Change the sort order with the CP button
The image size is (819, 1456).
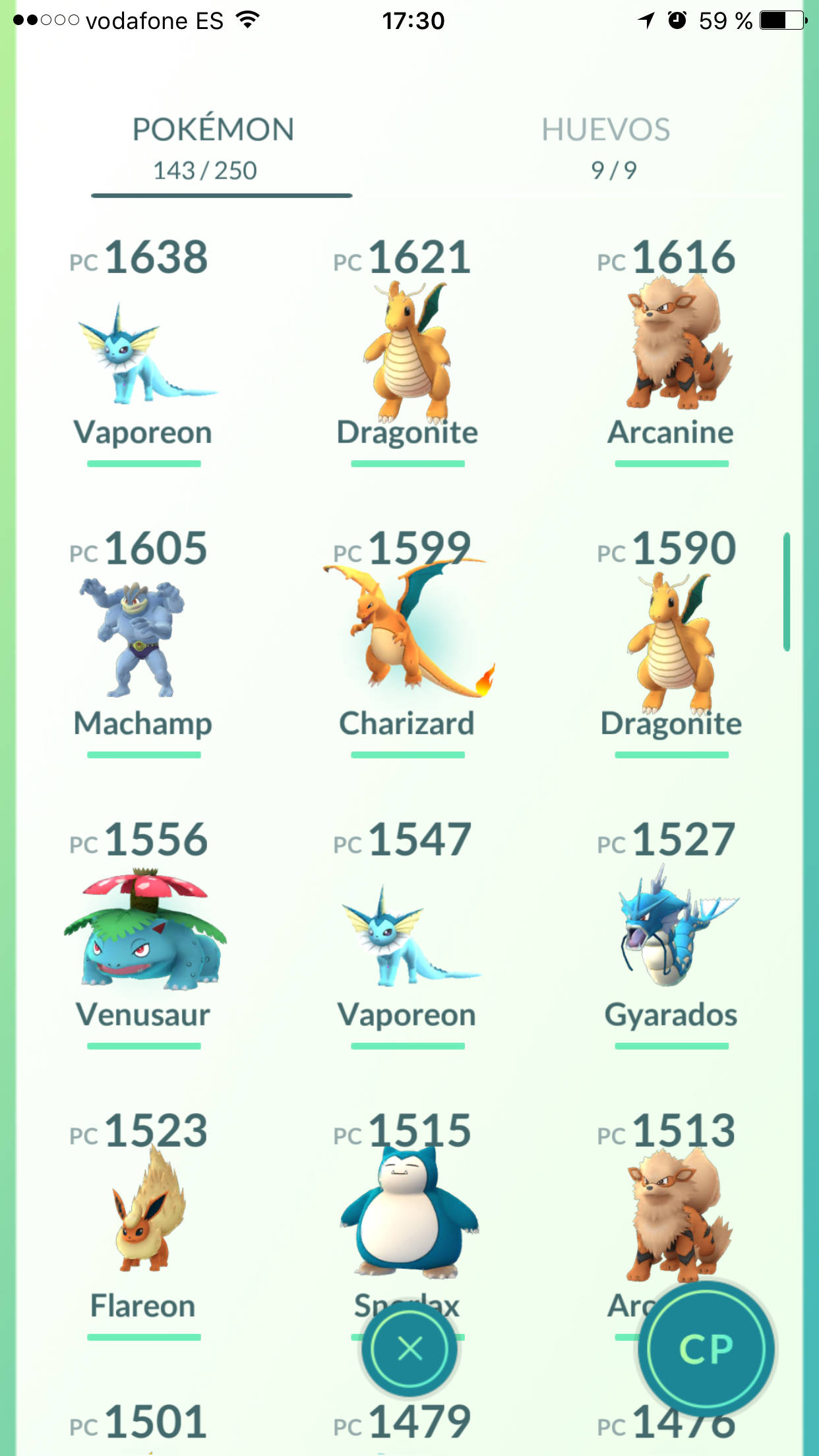[x=706, y=1349]
